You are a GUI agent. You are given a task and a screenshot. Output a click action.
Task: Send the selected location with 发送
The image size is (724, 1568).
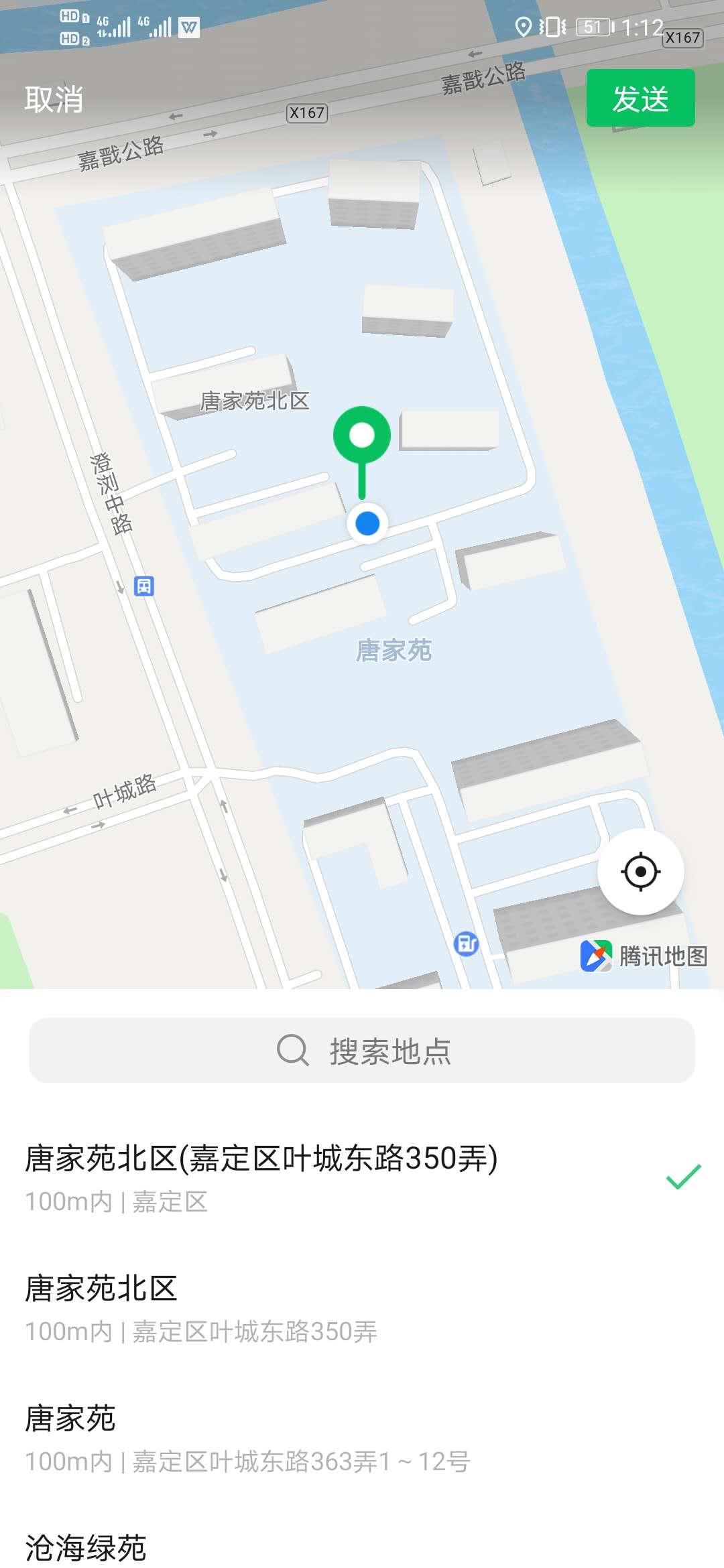point(640,99)
